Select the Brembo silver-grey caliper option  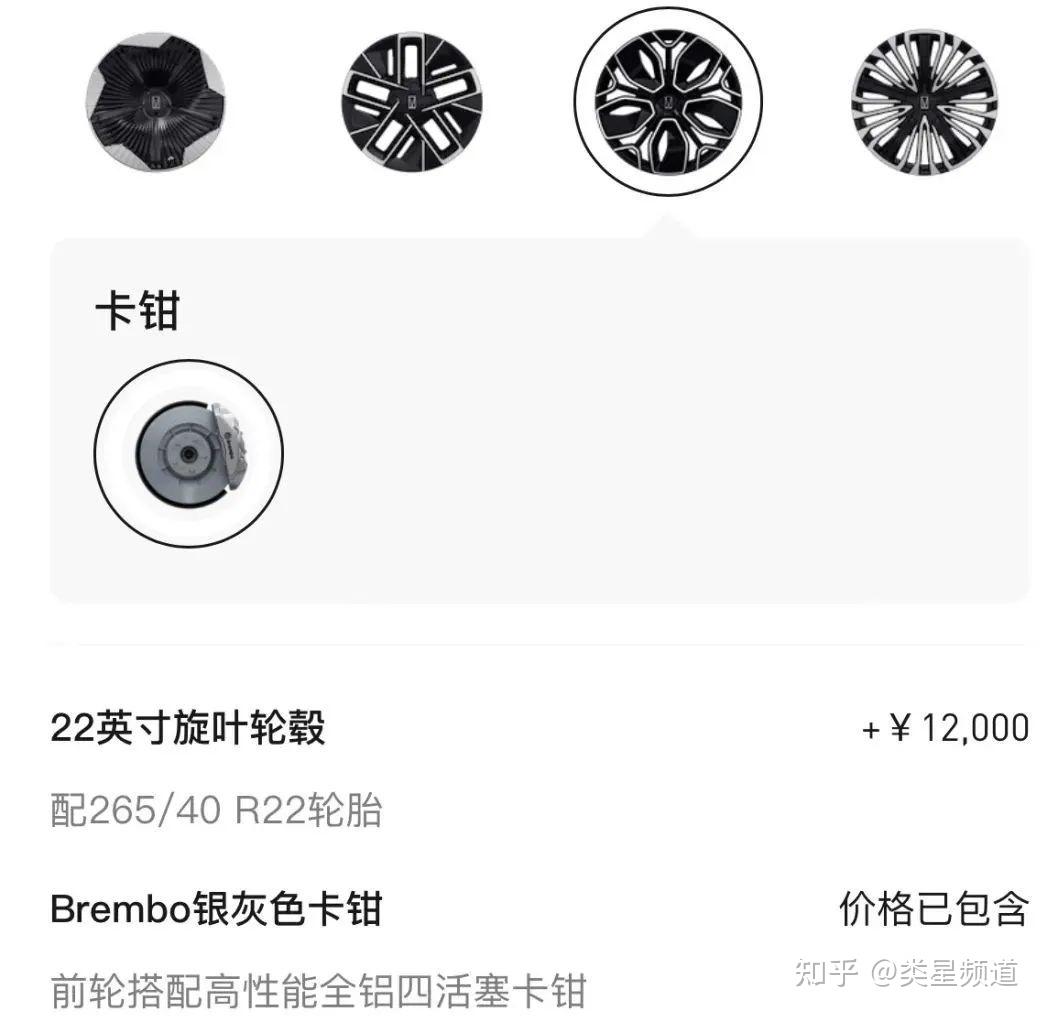[x=189, y=453]
